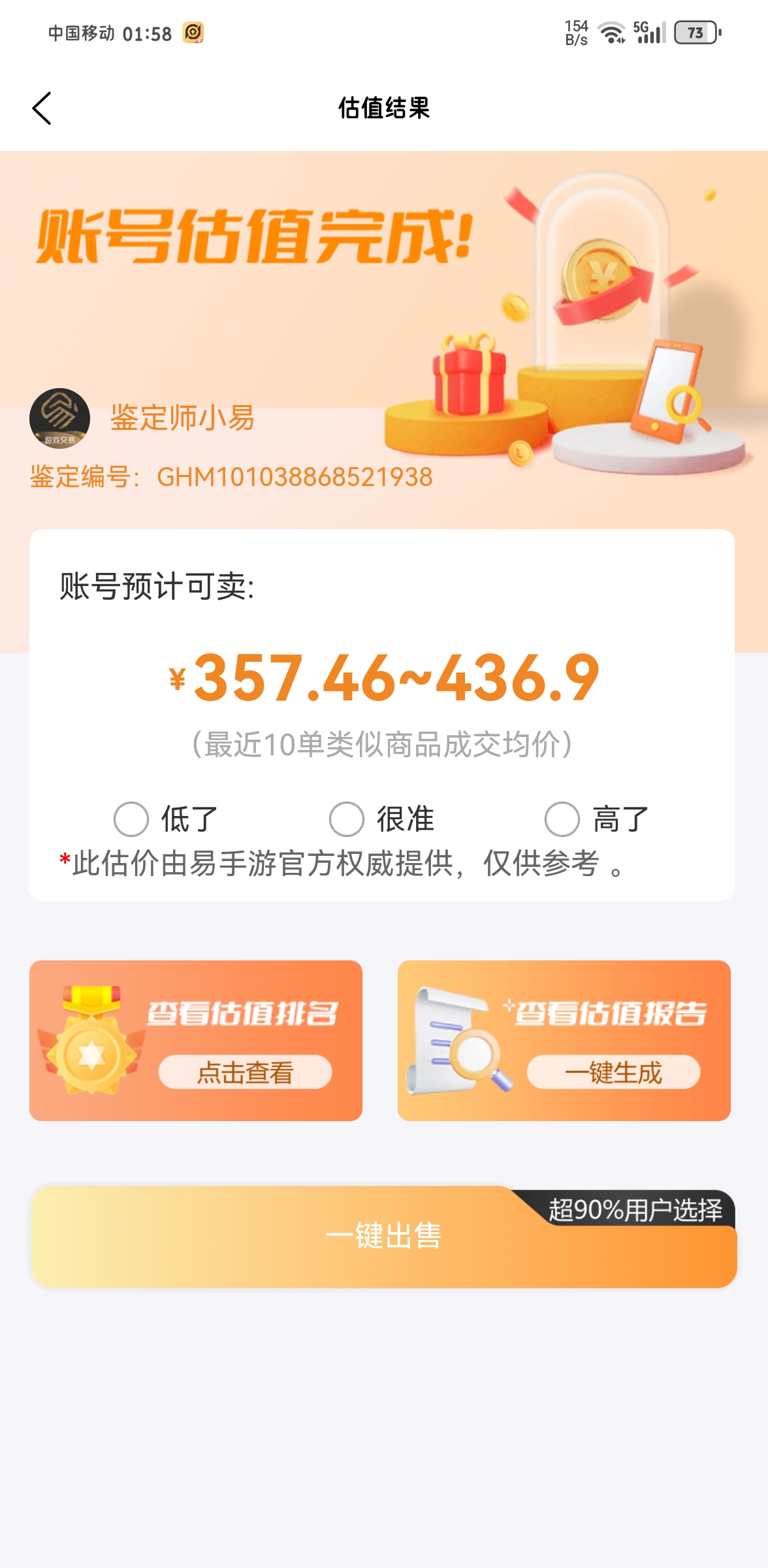Select the 很准 rating option
The width and height of the screenshot is (768, 1568).
[x=347, y=819]
